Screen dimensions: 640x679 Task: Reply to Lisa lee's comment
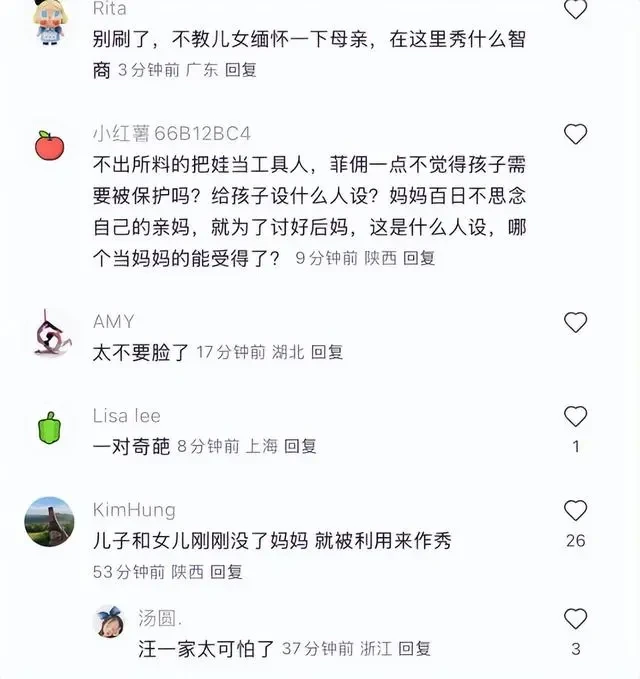(x=300, y=446)
